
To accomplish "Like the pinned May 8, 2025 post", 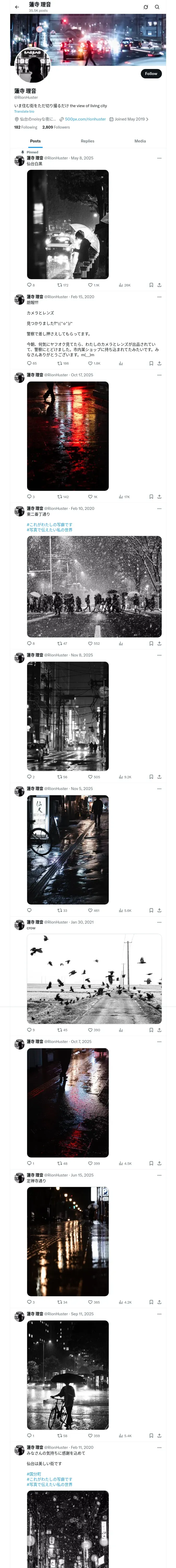I will pos(93,285).
